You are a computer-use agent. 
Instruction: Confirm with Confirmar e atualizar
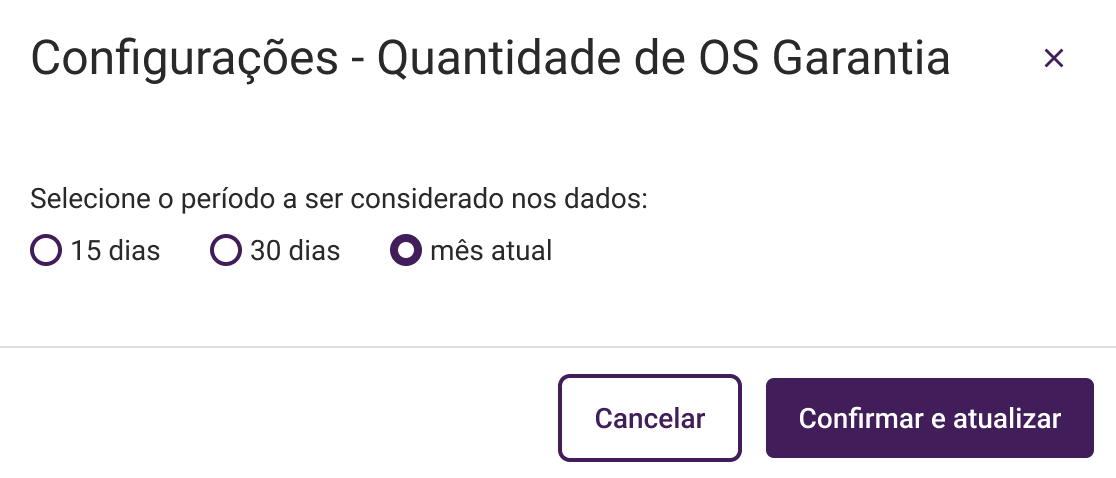click(929, 418)
